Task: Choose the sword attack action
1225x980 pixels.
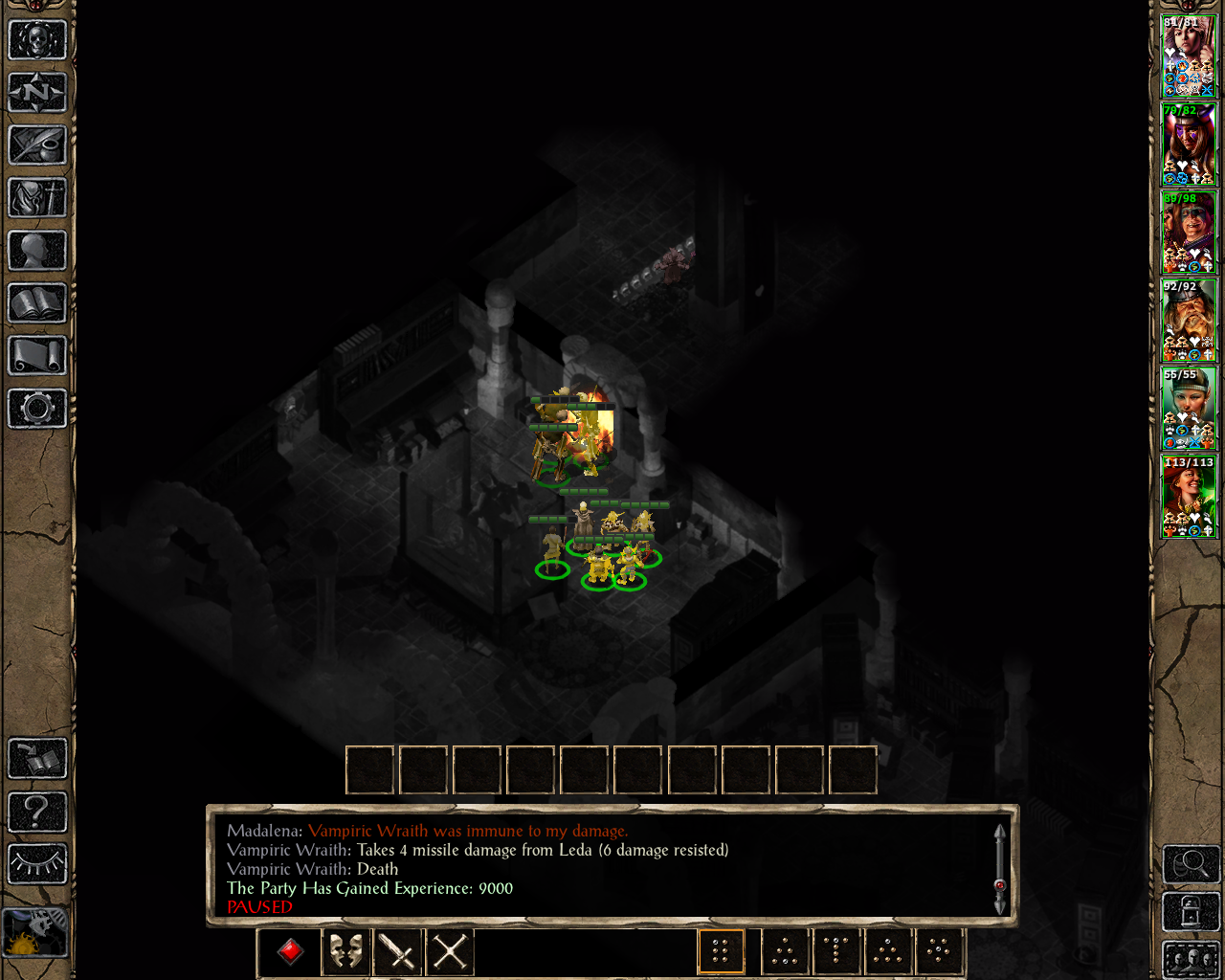Action: [x=397, y=951]
